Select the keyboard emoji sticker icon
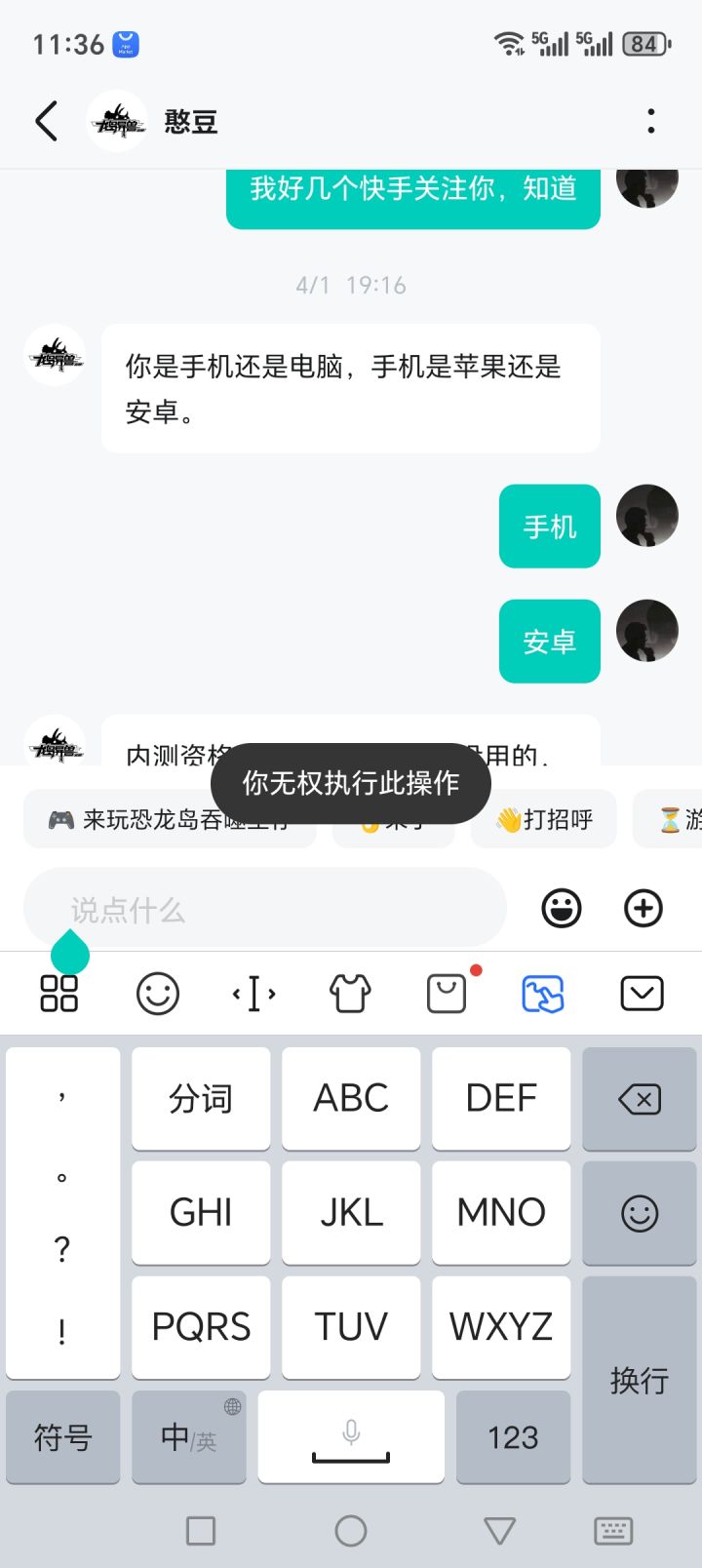The width and height of the screenshot is (702, 1568). pos(158,993)
